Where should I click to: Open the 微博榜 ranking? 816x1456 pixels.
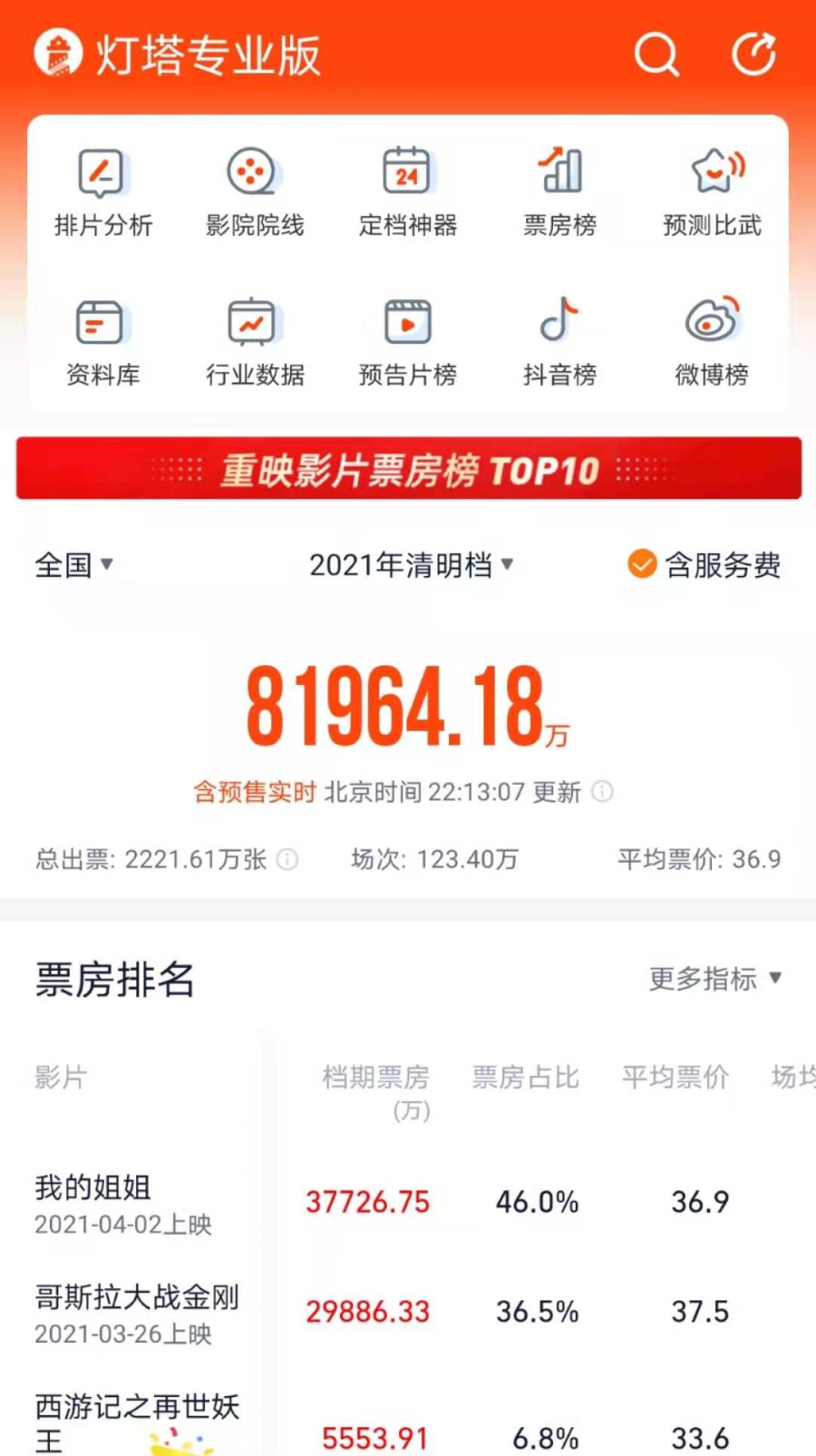point(712,341)
